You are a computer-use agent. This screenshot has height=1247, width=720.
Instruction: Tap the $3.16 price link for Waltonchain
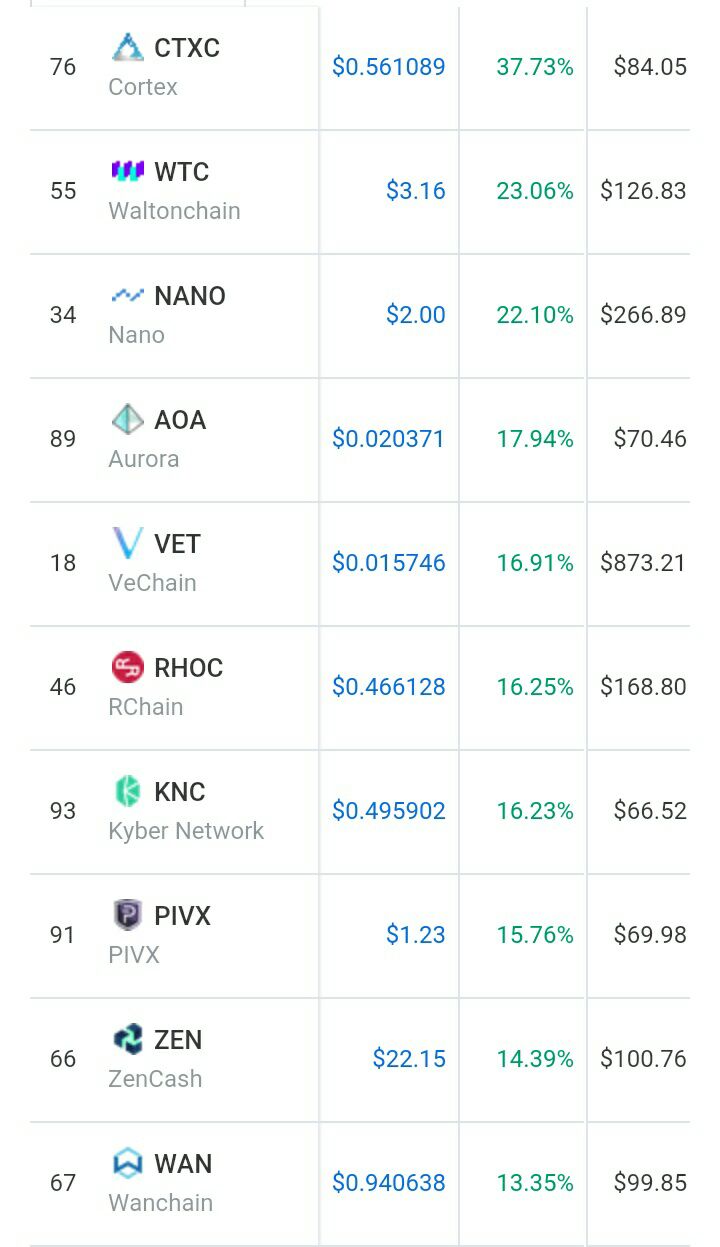point(416,191)
